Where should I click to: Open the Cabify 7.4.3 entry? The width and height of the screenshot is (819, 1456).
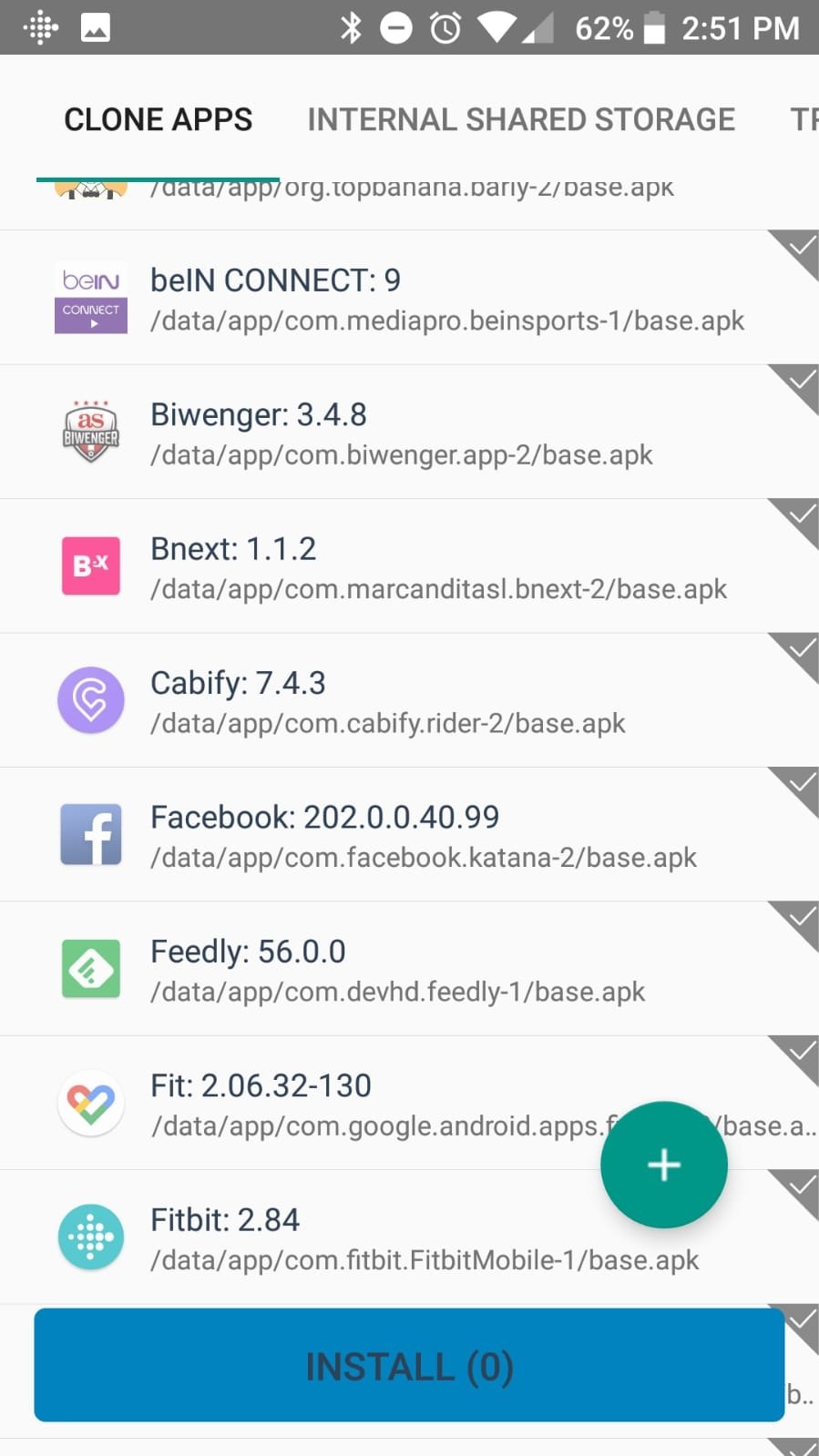point(409,700)
